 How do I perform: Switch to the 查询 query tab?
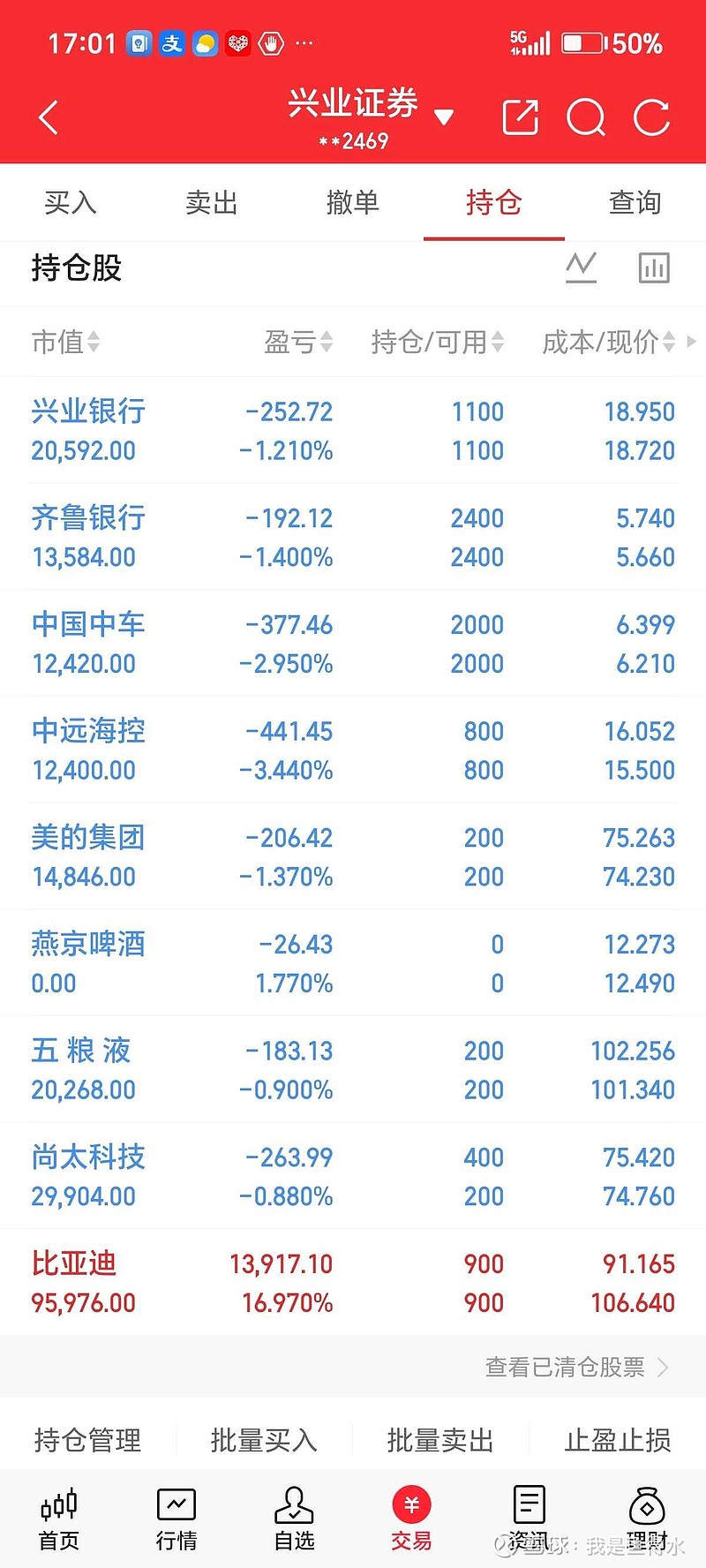(x=635, y=202)
